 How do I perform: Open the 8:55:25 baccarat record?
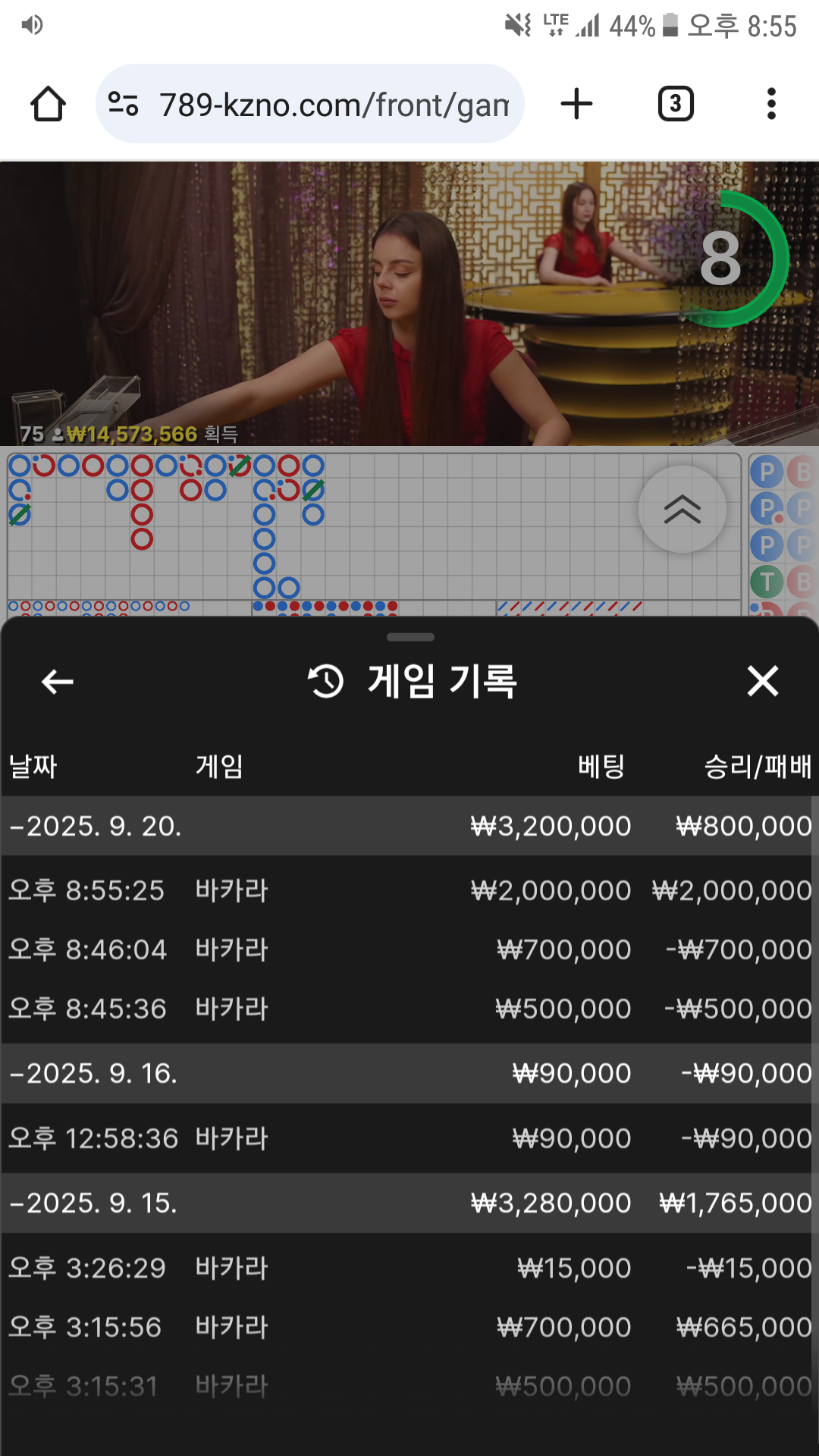(x=409, y=890)
